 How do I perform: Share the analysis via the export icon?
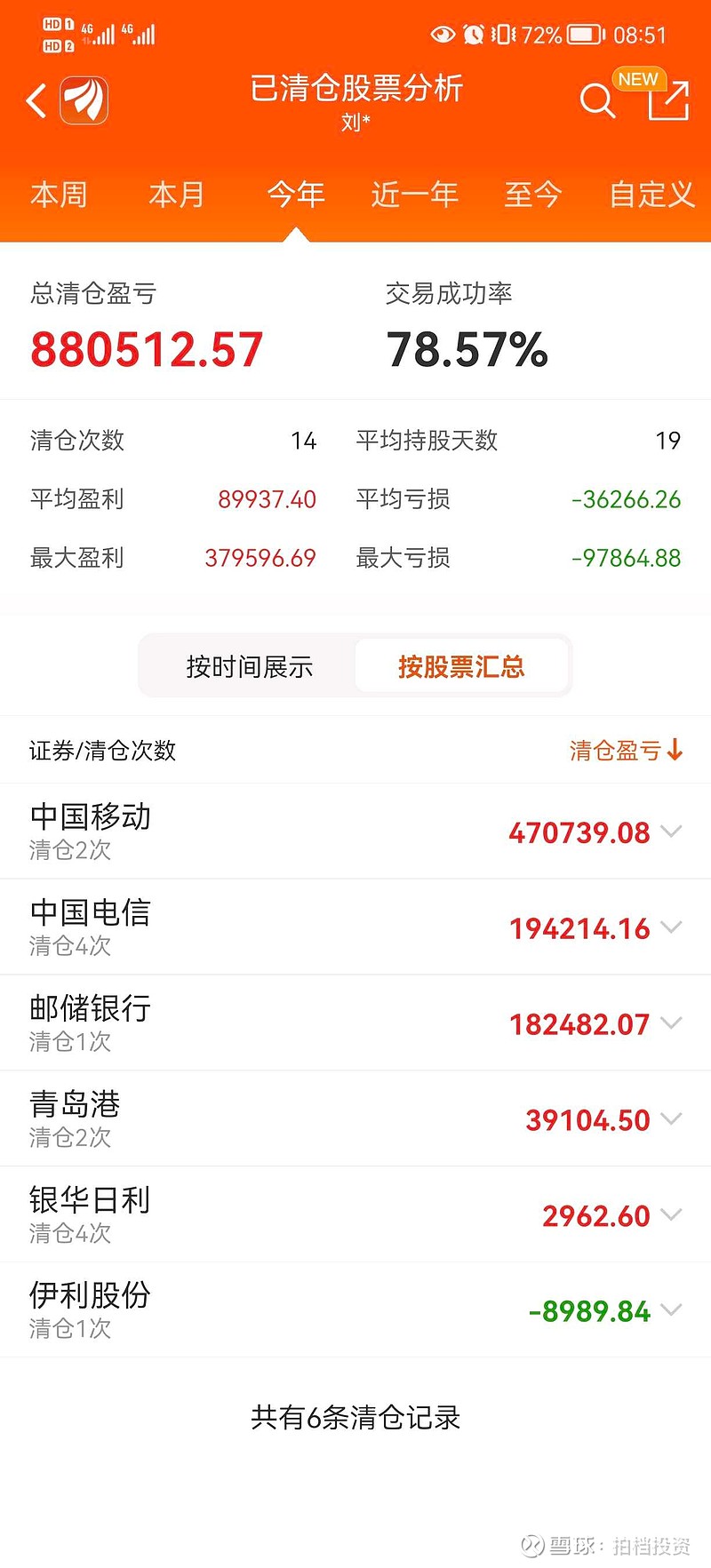point(668,100)
